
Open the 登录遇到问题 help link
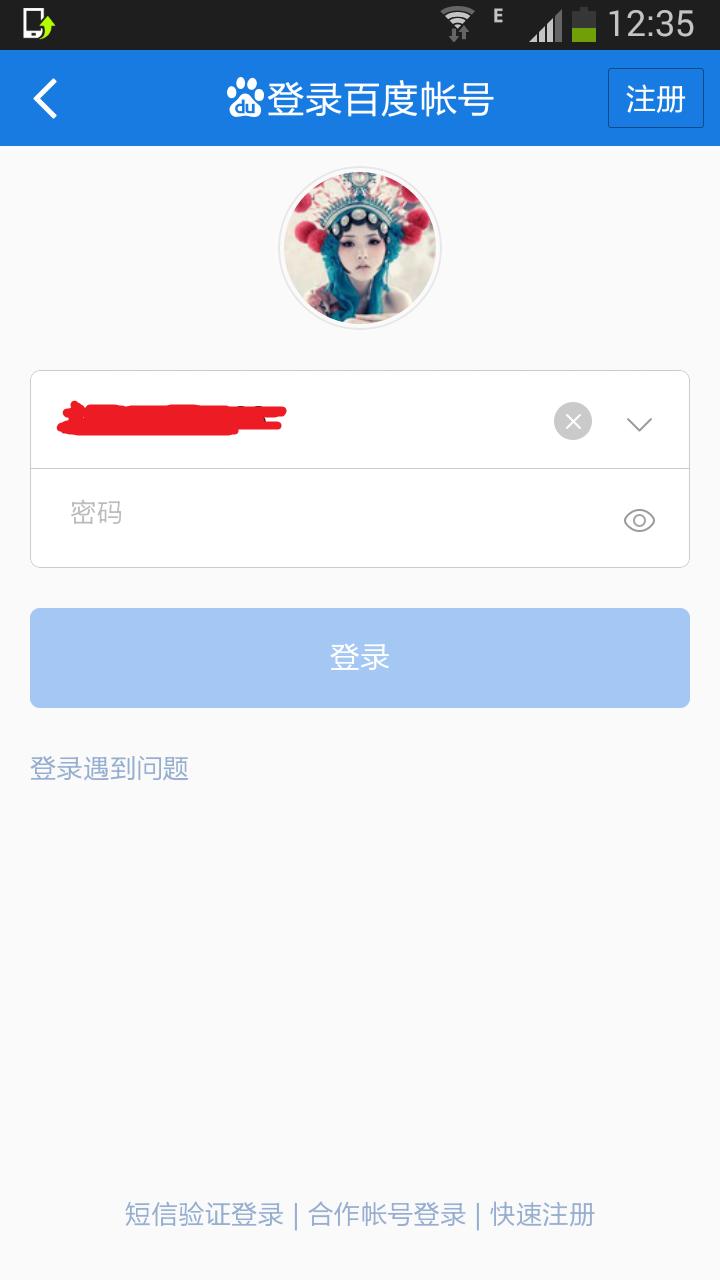pos(110,768)
